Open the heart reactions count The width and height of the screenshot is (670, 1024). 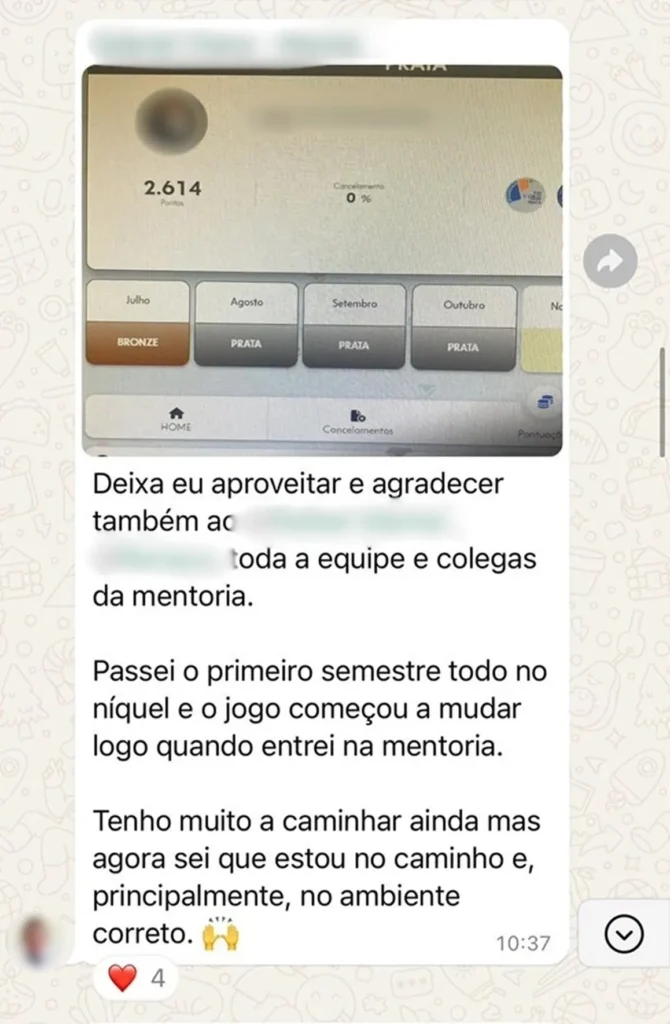[136, 978]
